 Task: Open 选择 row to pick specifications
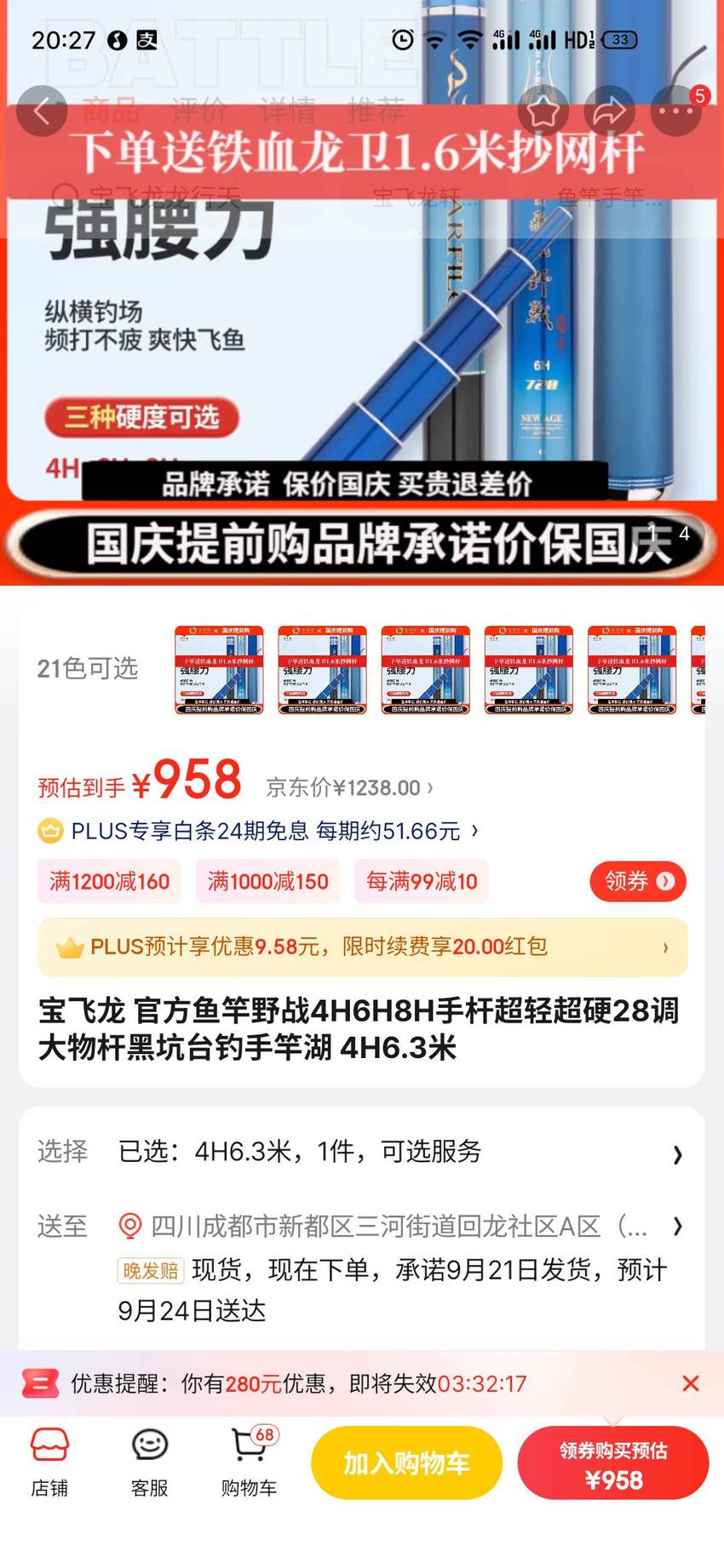pyautogui.click(x=362, y=1152)
